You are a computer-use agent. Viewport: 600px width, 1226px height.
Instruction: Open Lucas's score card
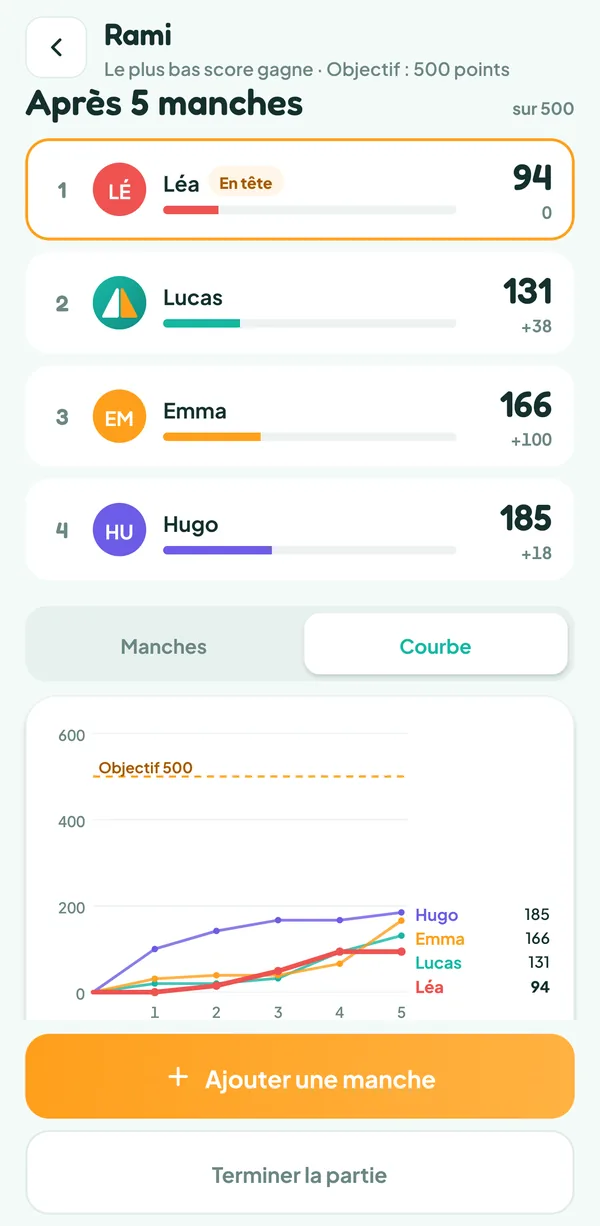point(300,303)
